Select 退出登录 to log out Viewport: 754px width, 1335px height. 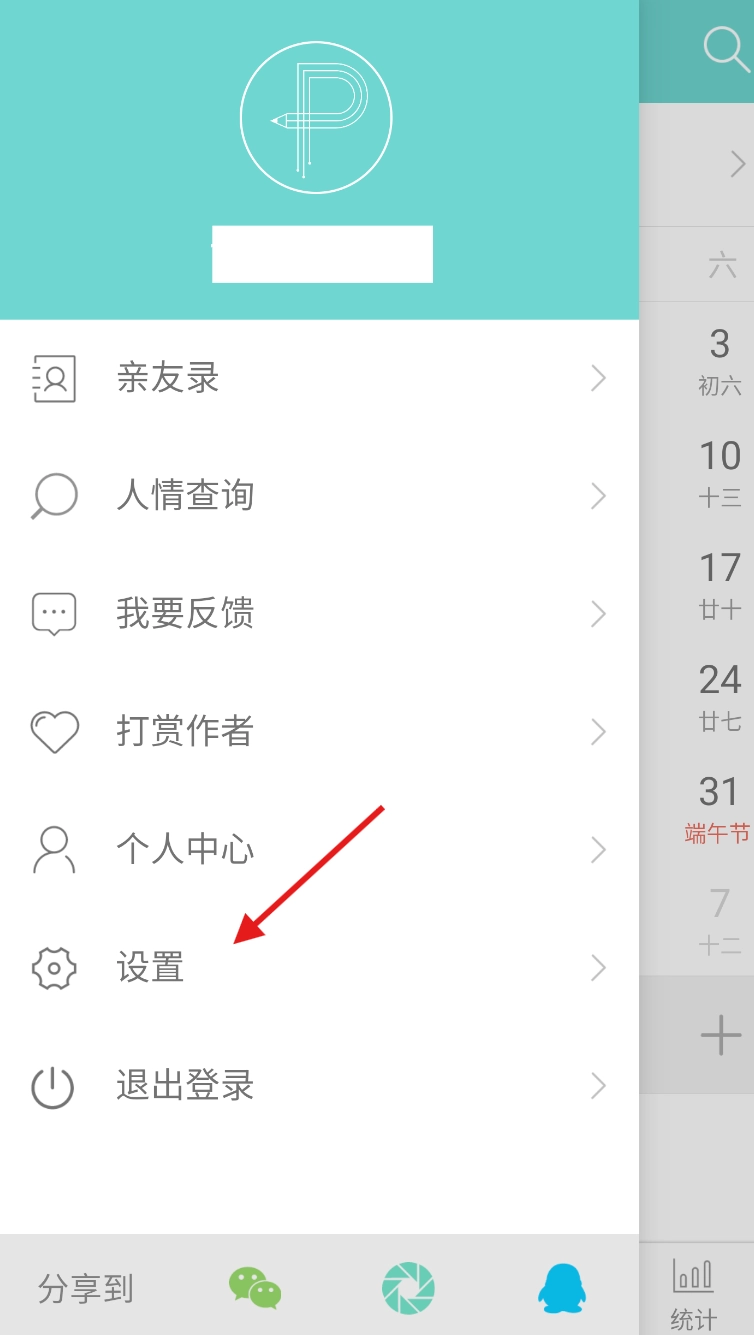[x=318, y=1085]
